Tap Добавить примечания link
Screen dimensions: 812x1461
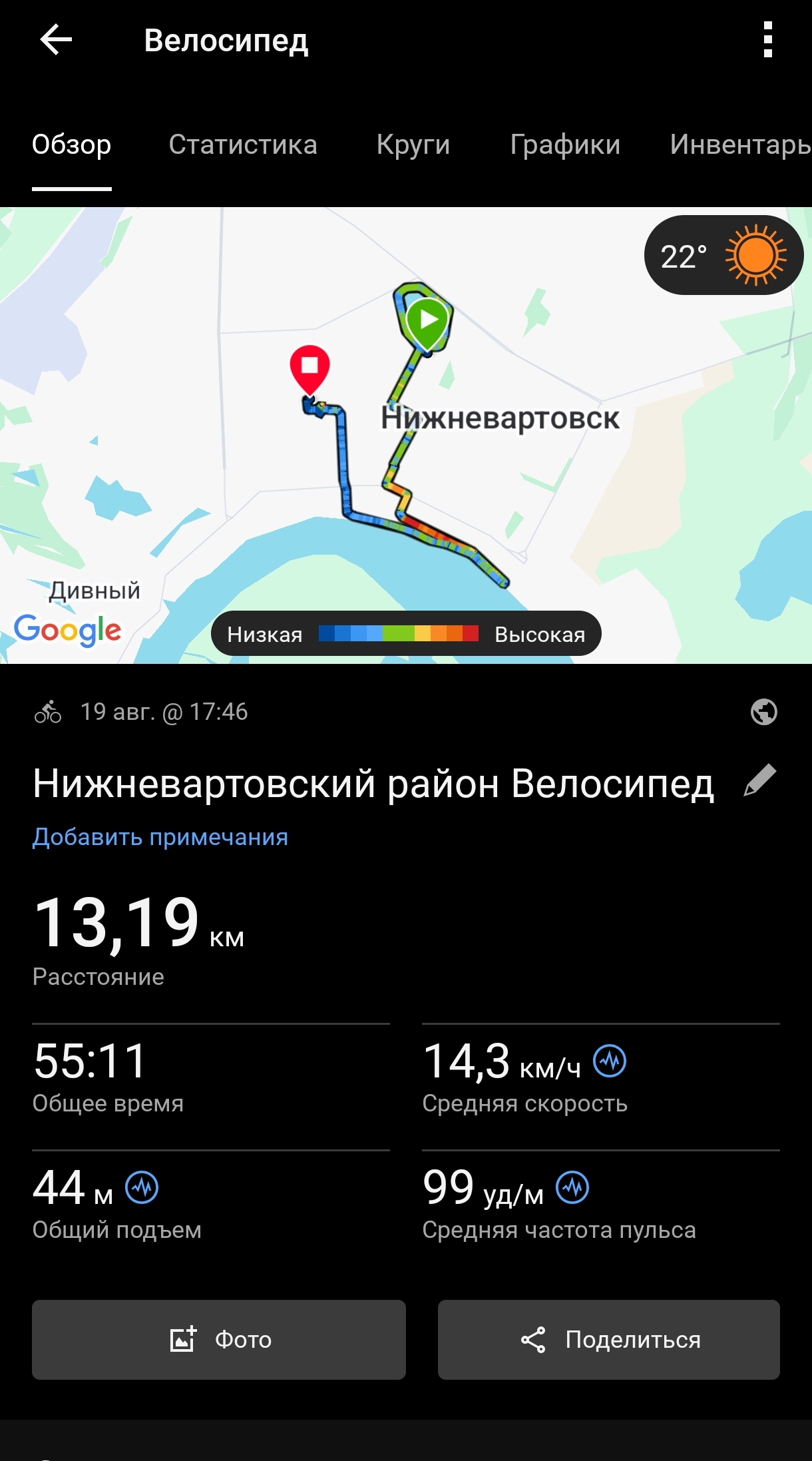[160, 837]
